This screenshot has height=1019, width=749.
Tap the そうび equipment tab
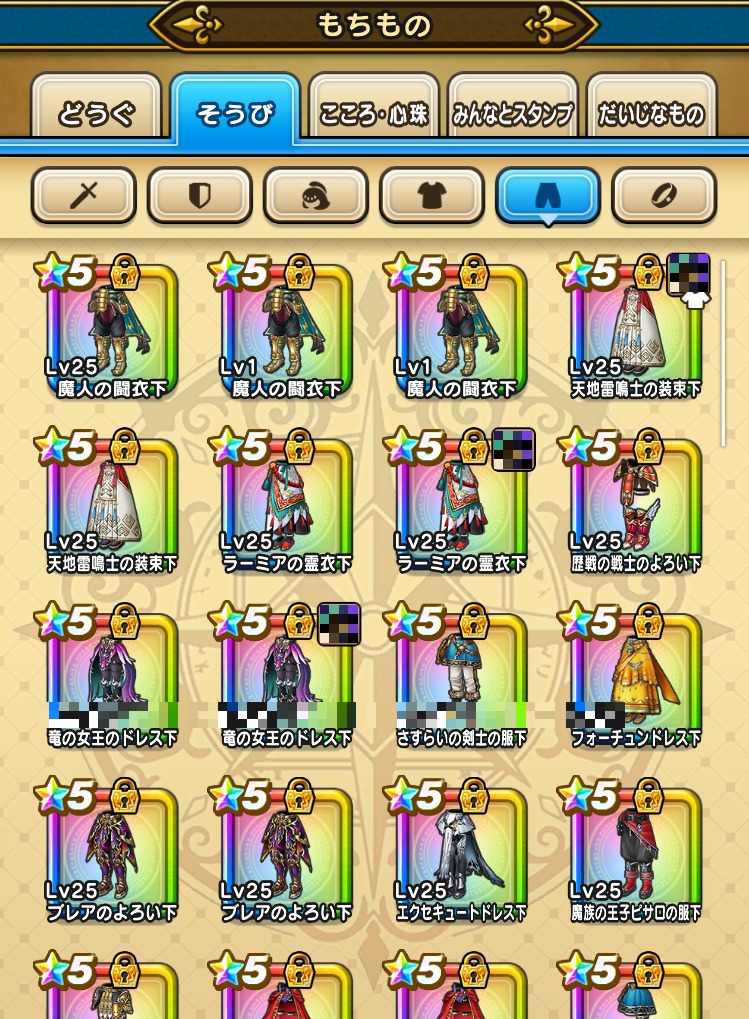click(235, 112)
